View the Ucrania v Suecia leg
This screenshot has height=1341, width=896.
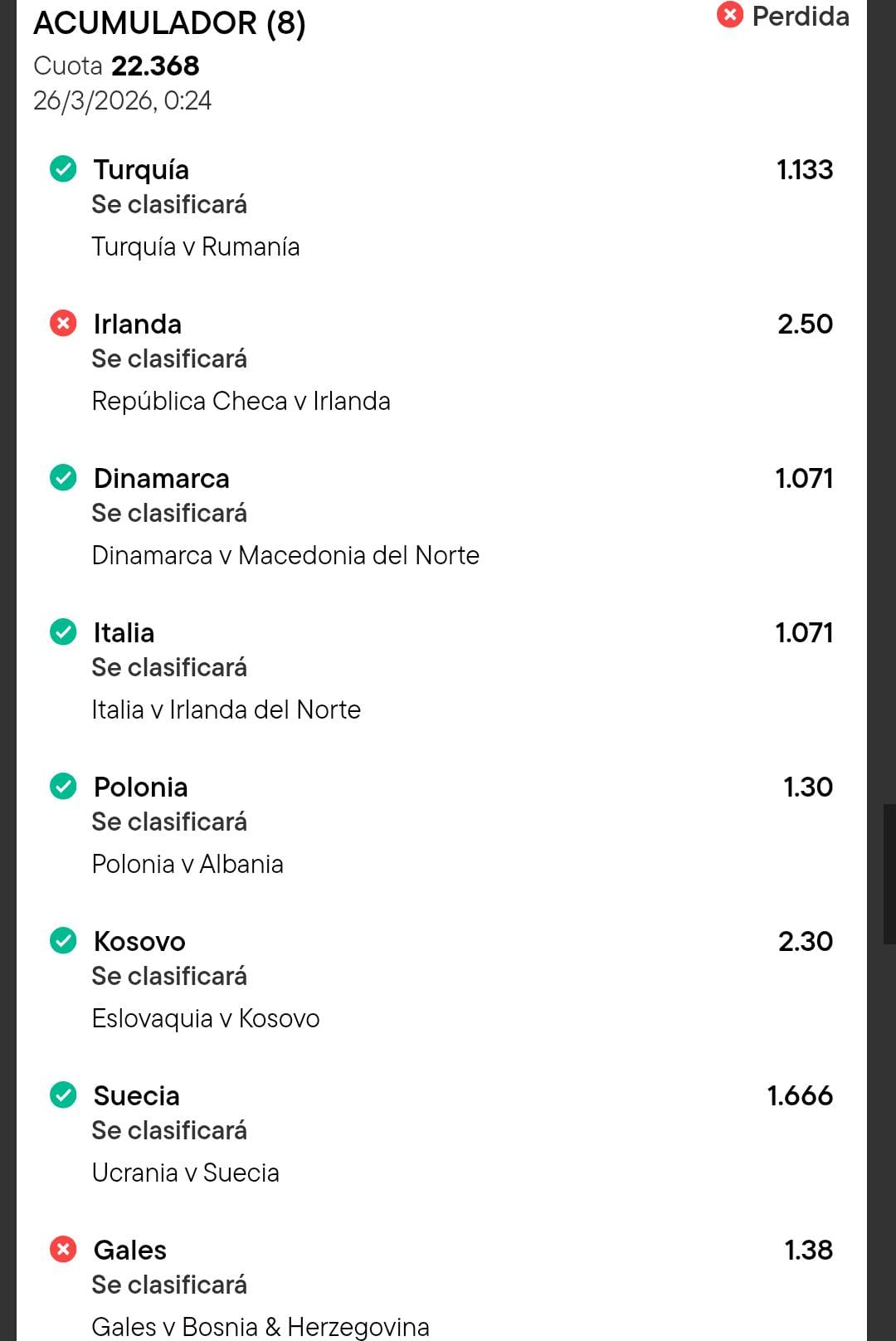point(441,1134)
